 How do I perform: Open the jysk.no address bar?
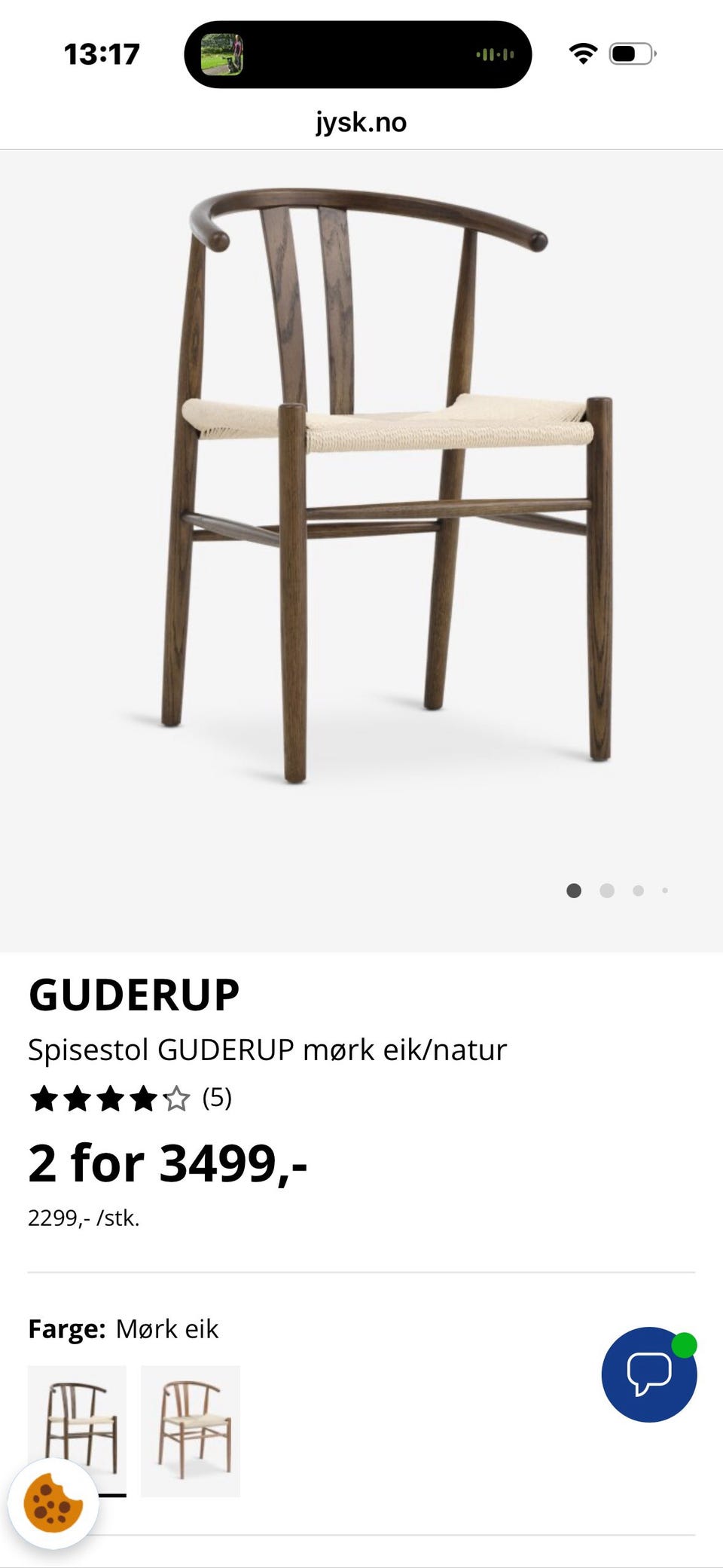pos(360,121)
